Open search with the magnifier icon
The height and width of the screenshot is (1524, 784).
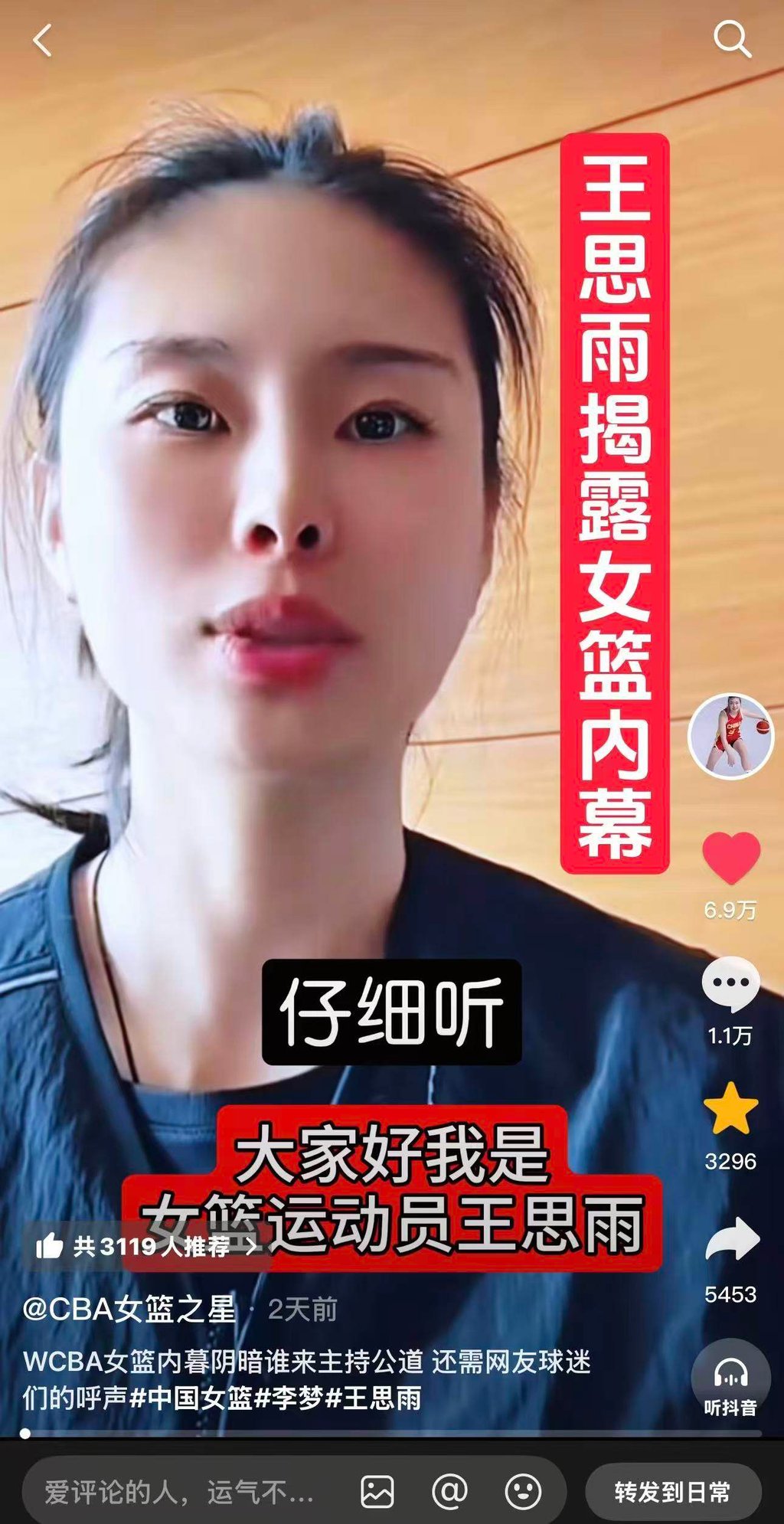click(732, 38)
